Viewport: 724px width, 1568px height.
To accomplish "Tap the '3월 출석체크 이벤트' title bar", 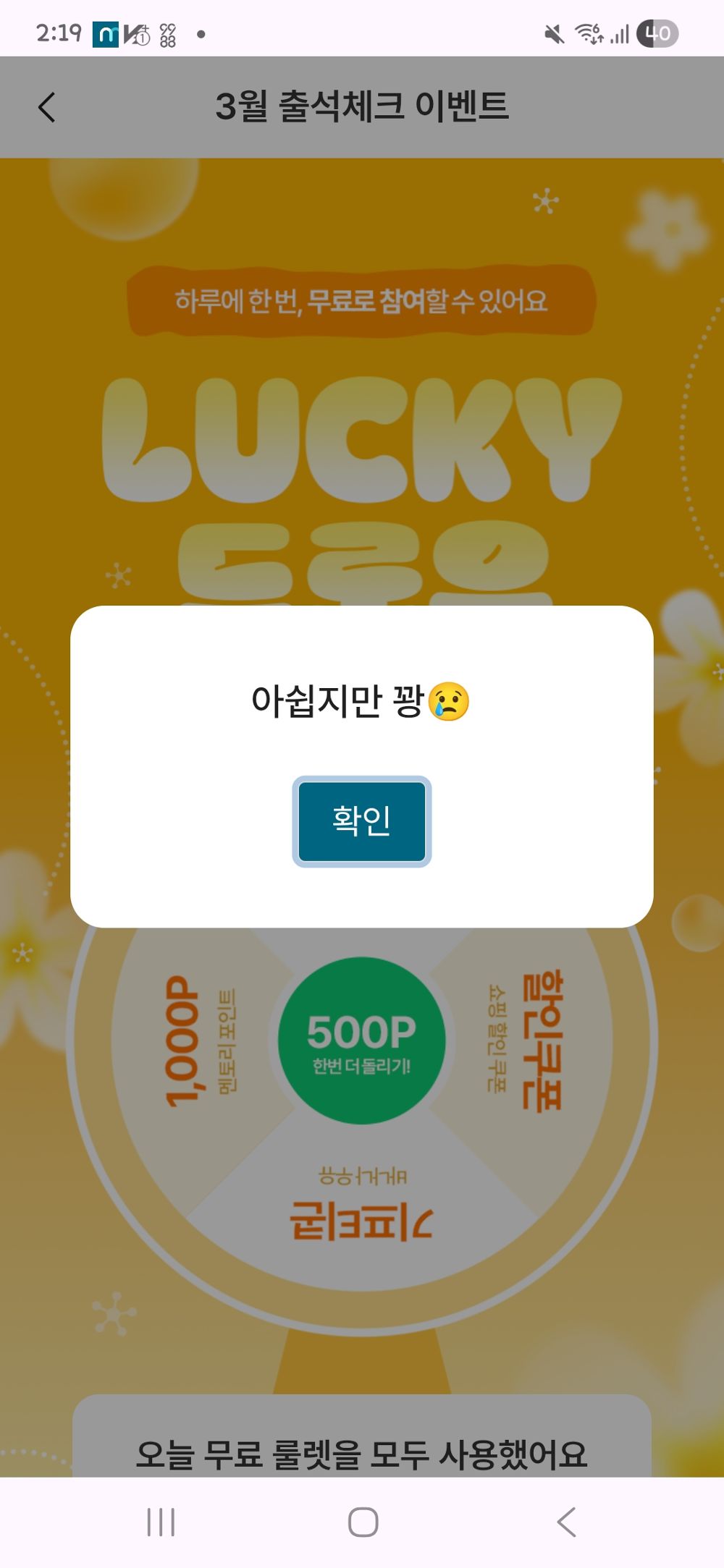I will (361, 107).
